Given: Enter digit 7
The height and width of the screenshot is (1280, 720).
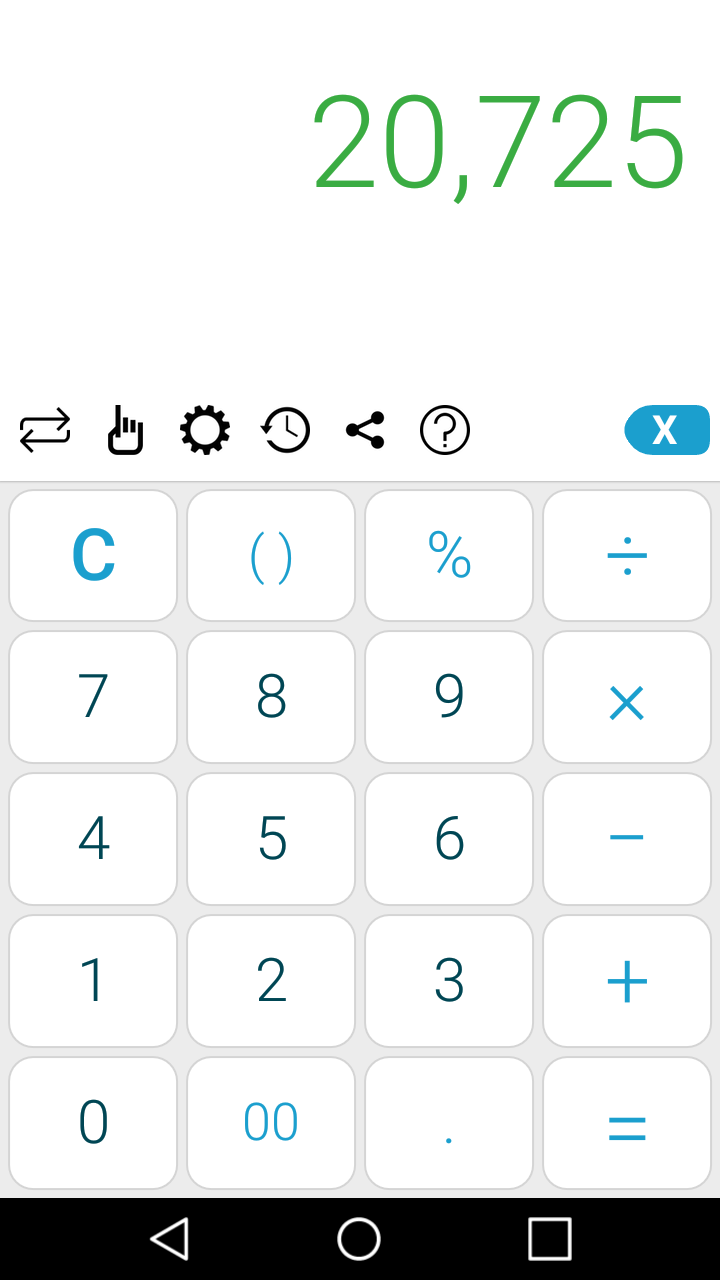Looking at the screenshot, I should click(x=93, y=697).
